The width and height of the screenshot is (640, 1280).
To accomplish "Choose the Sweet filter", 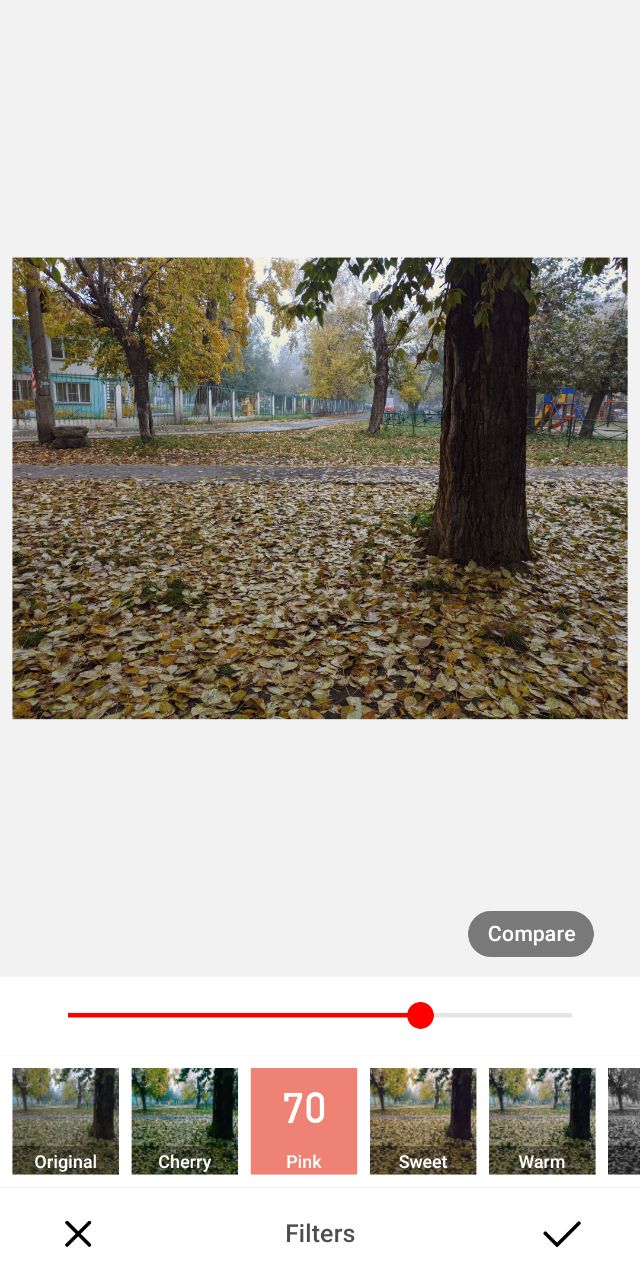I will 423,1121.
